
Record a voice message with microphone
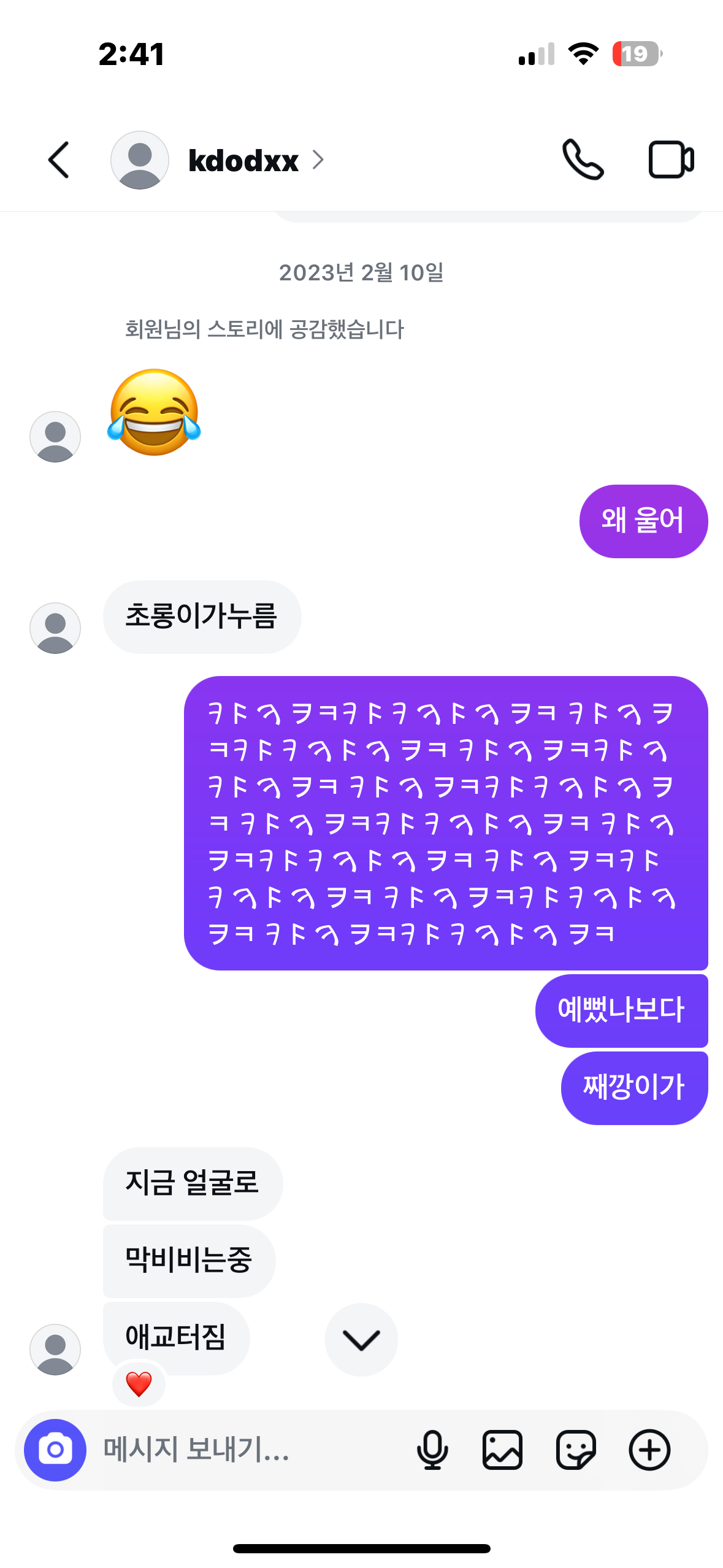[x=432, y=1450]
